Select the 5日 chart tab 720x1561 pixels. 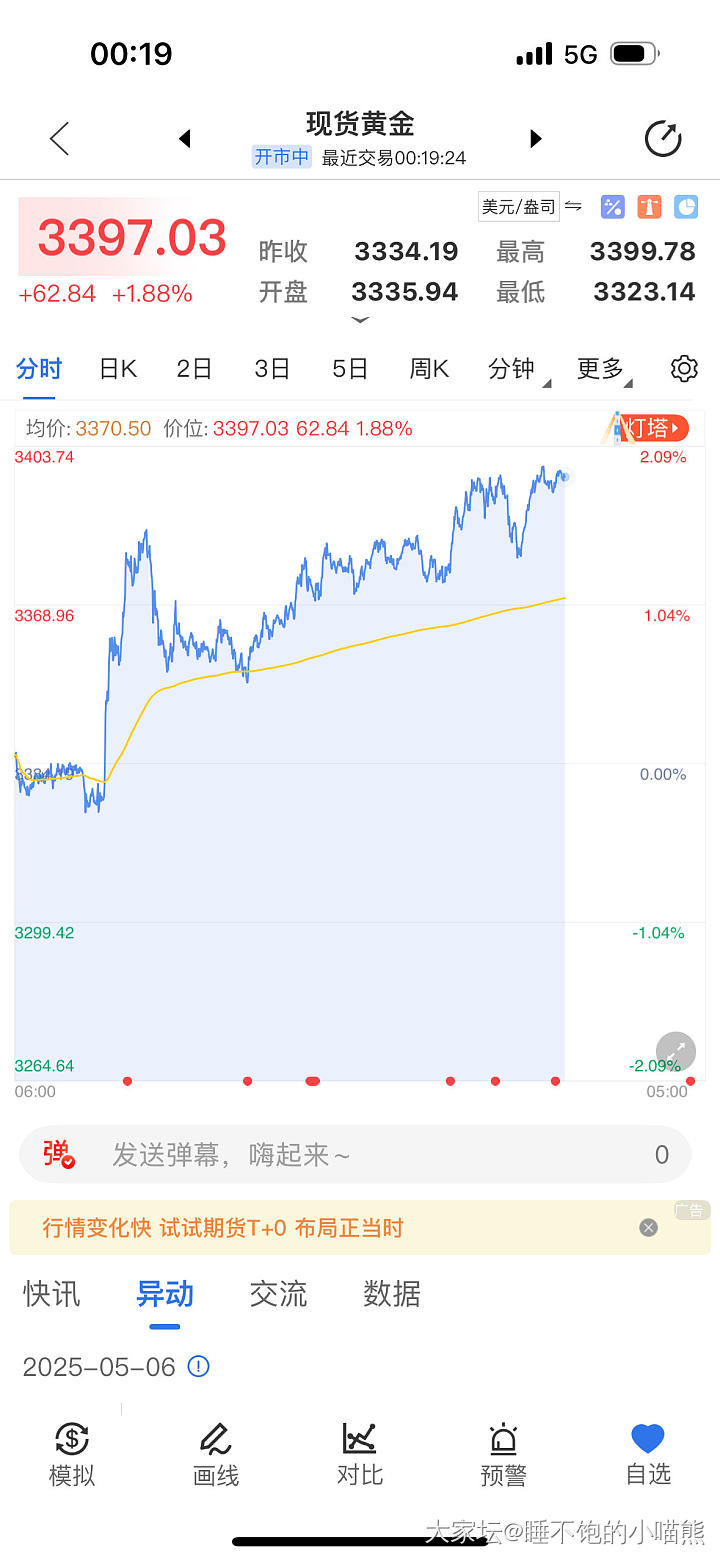tap(350, 369)
